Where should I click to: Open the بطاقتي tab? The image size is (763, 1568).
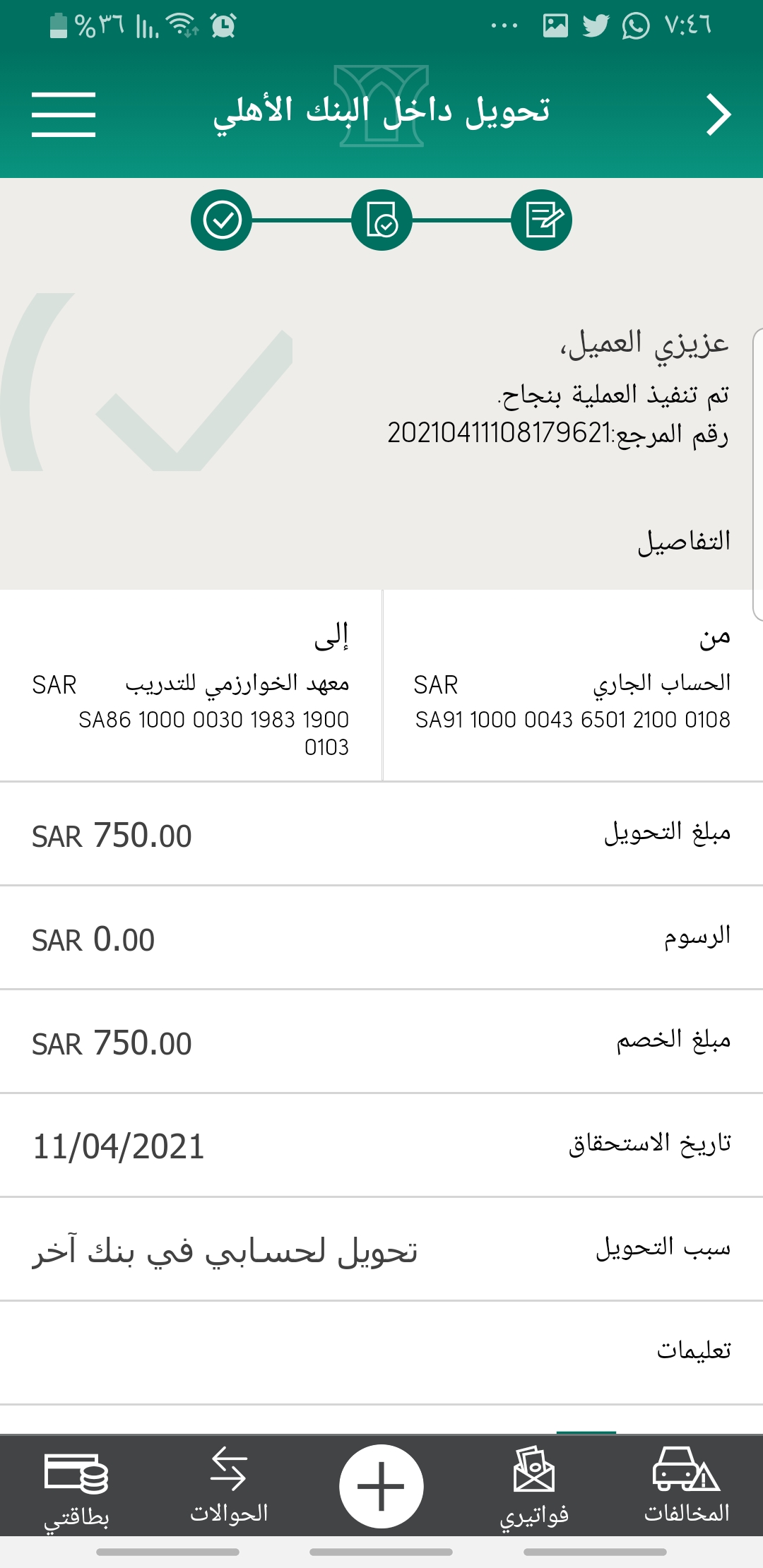[76, 1485]
